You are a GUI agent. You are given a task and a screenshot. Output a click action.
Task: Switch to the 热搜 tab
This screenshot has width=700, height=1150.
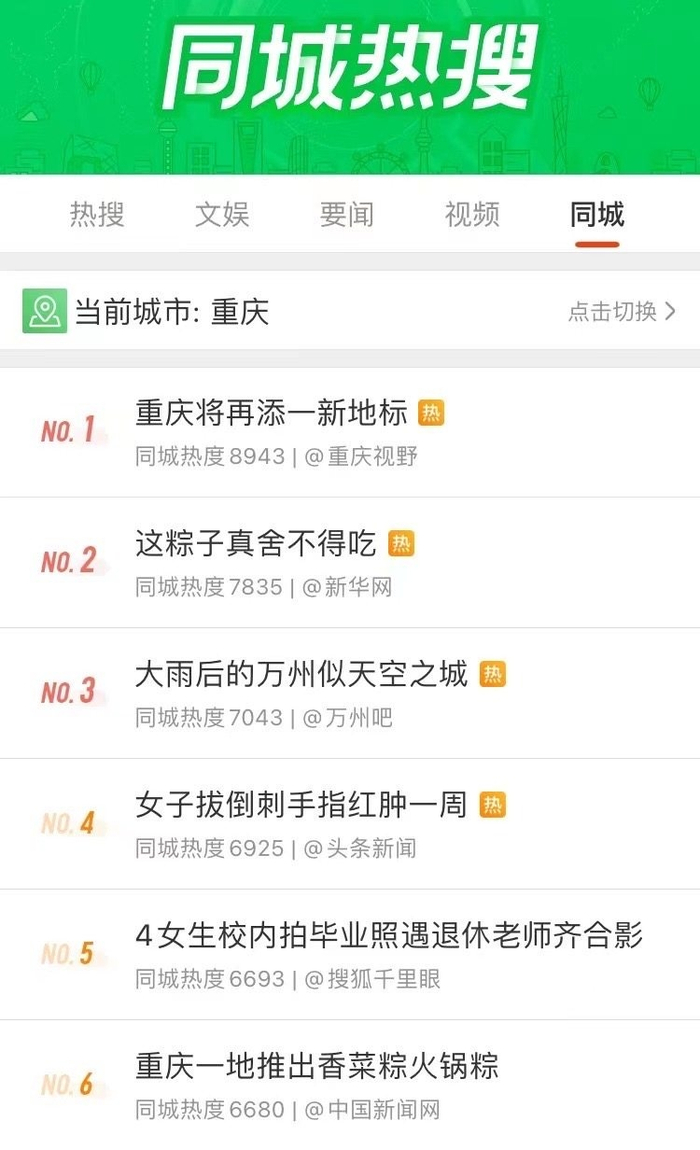coord(97,214)
